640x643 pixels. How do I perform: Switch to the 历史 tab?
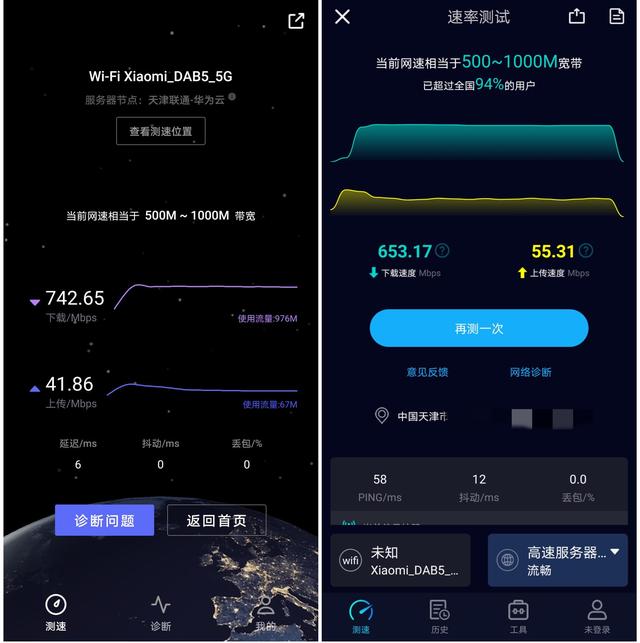tap(438, 616)
